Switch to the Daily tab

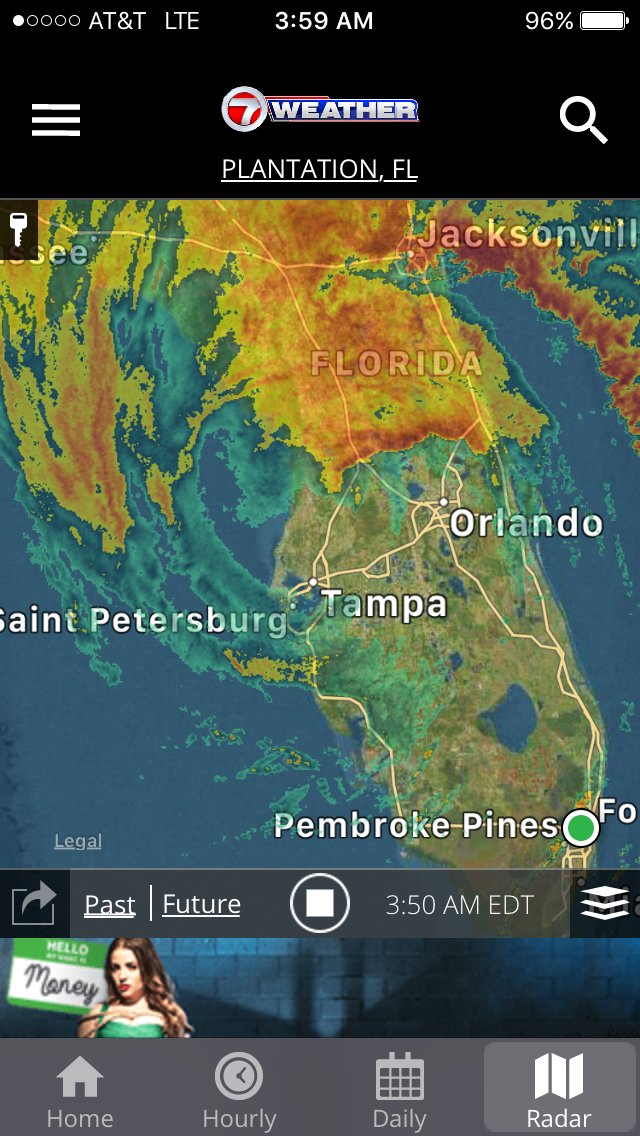(399, 1090)
